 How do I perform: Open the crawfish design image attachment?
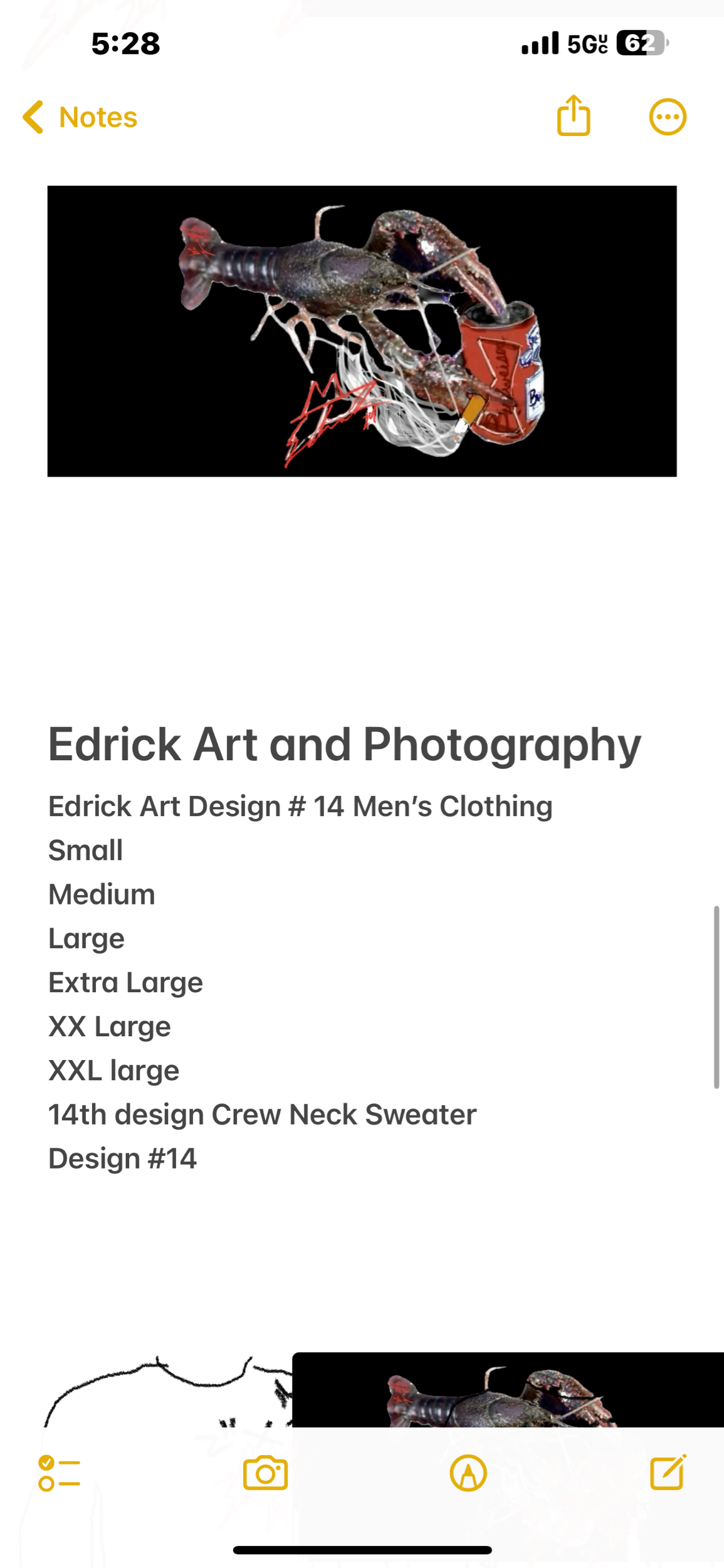pyautogui.click(x=362, y=331)
